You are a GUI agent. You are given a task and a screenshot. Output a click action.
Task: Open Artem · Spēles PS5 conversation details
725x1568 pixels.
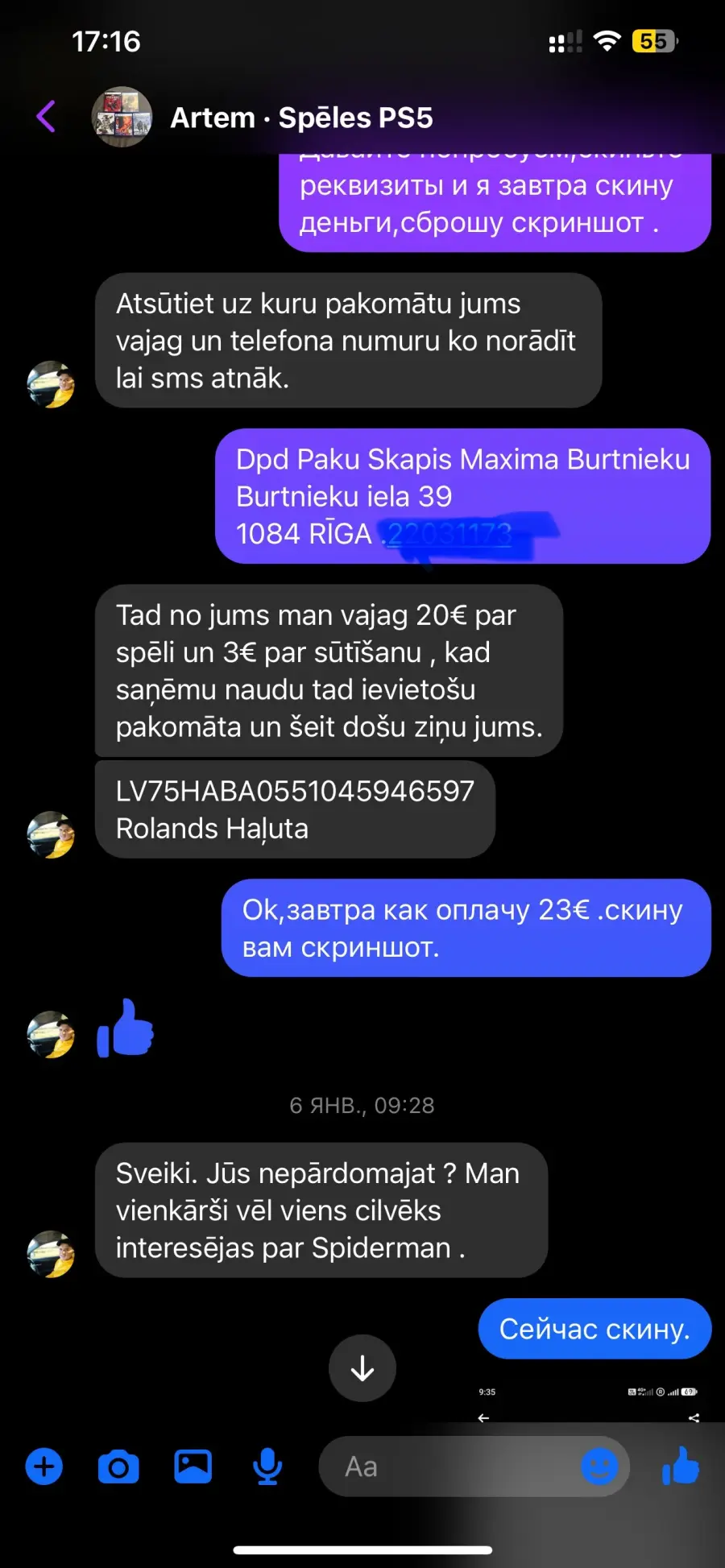coord(301,118)
